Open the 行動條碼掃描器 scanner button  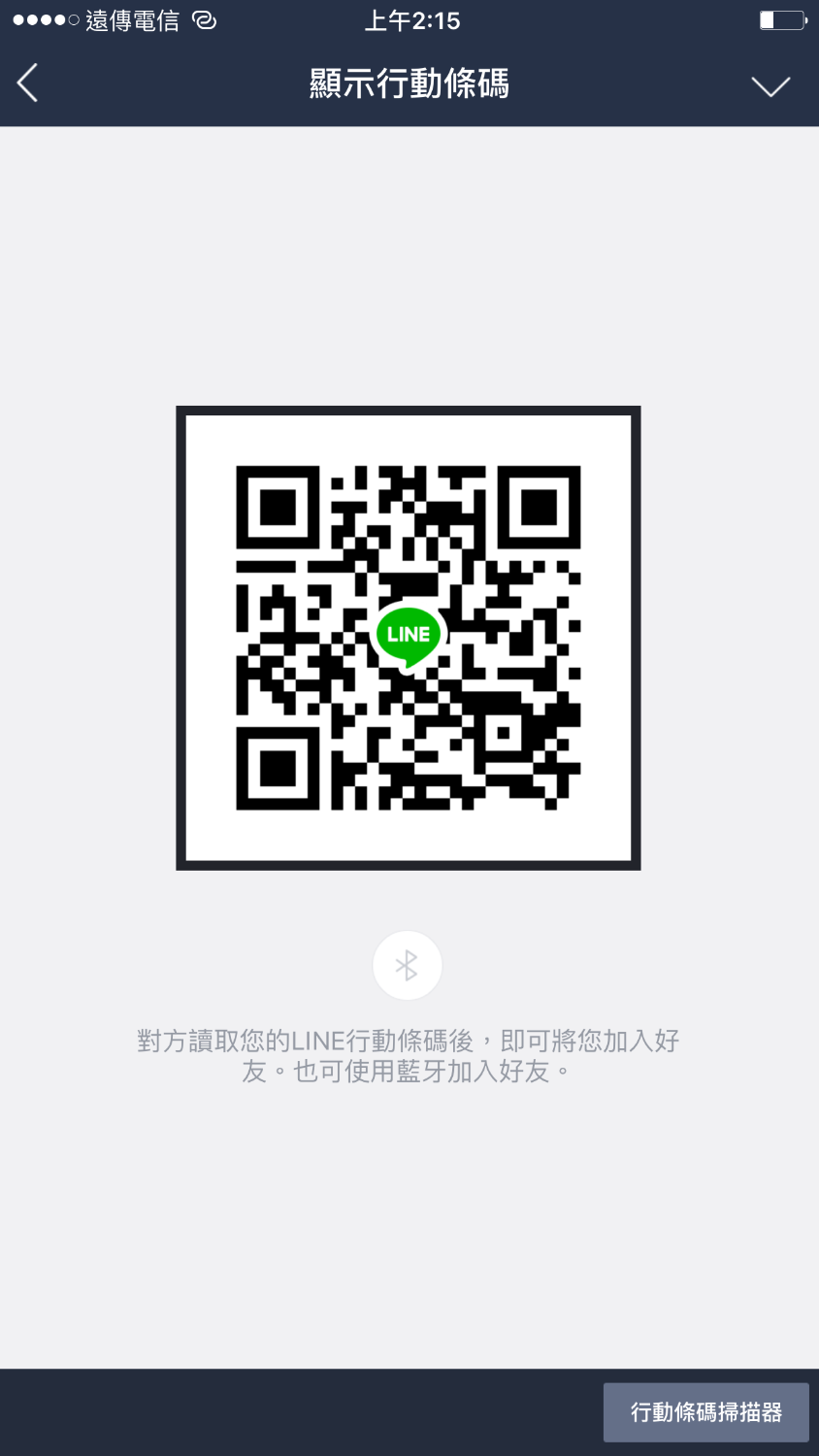(x=705, y=1412)
